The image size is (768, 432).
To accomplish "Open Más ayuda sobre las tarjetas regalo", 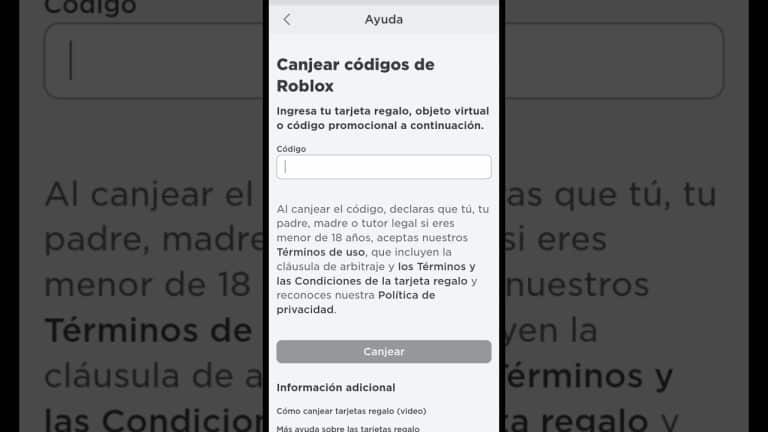I will pos(348,428).
